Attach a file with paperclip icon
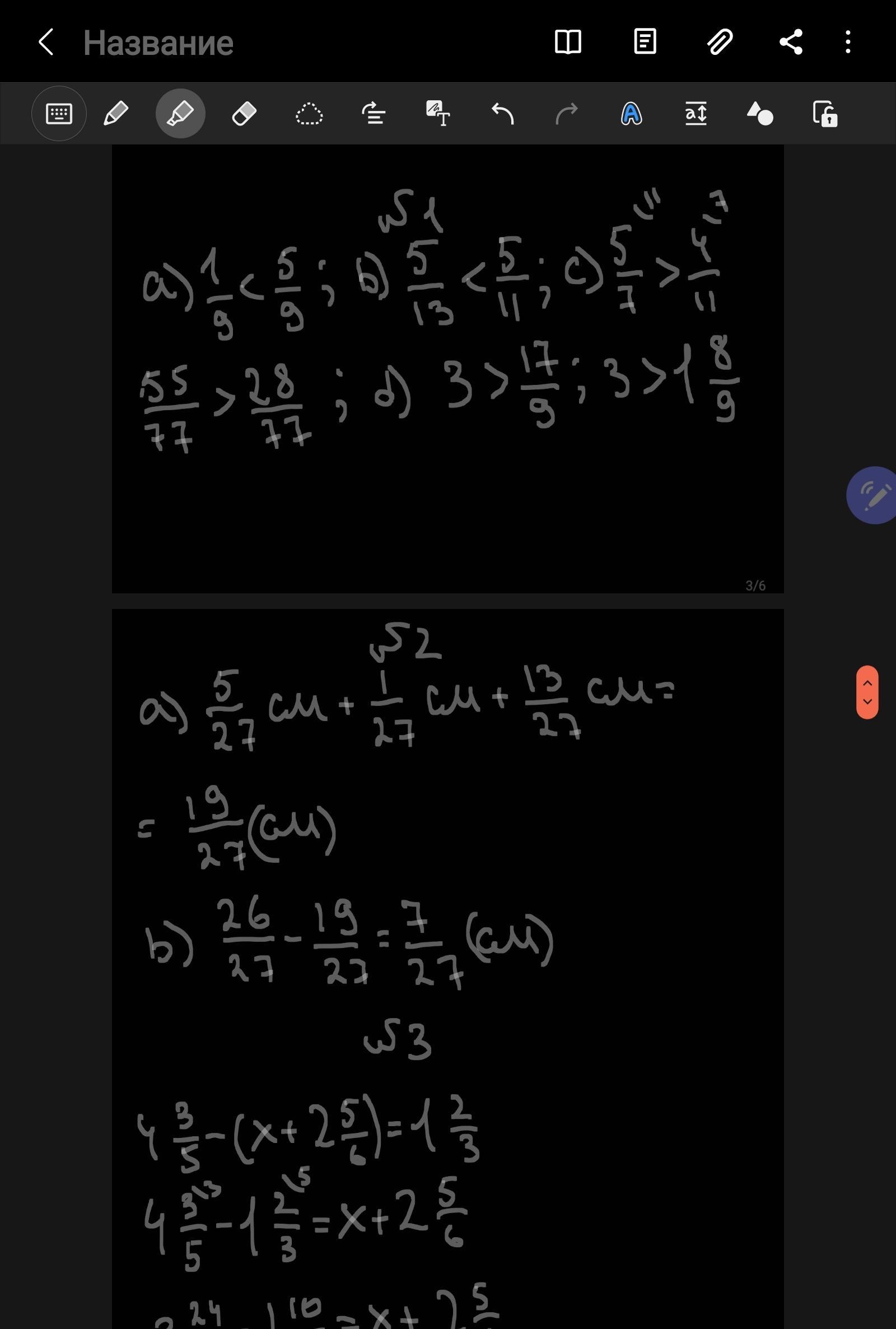The width and height of the screenshot is (896, 1329). pyautogui.click(x=720, y=42)
